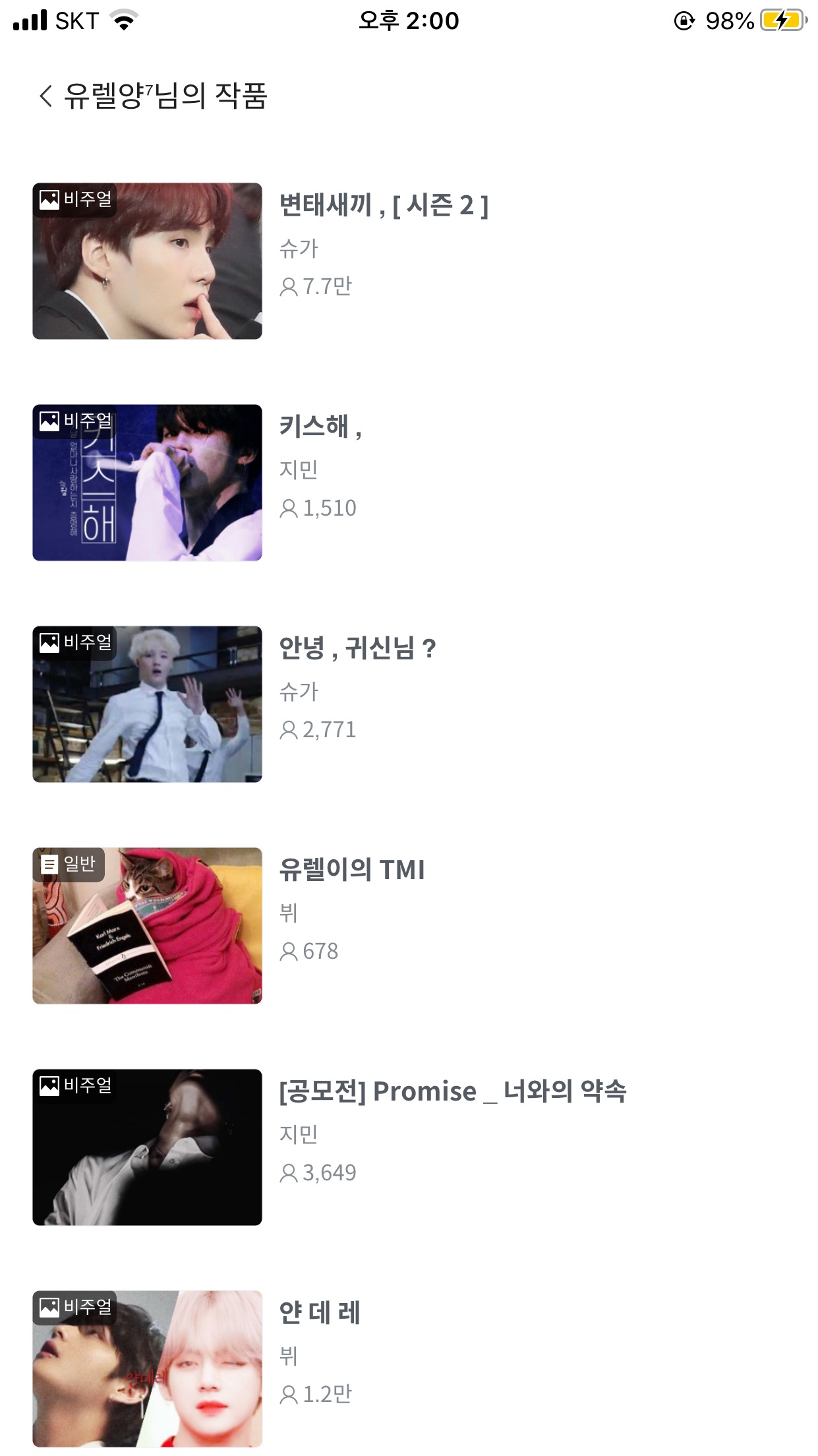Open the work 유렐이의 TMI
The height and width of the screenshot is (1456, 818).
point(352,870)
